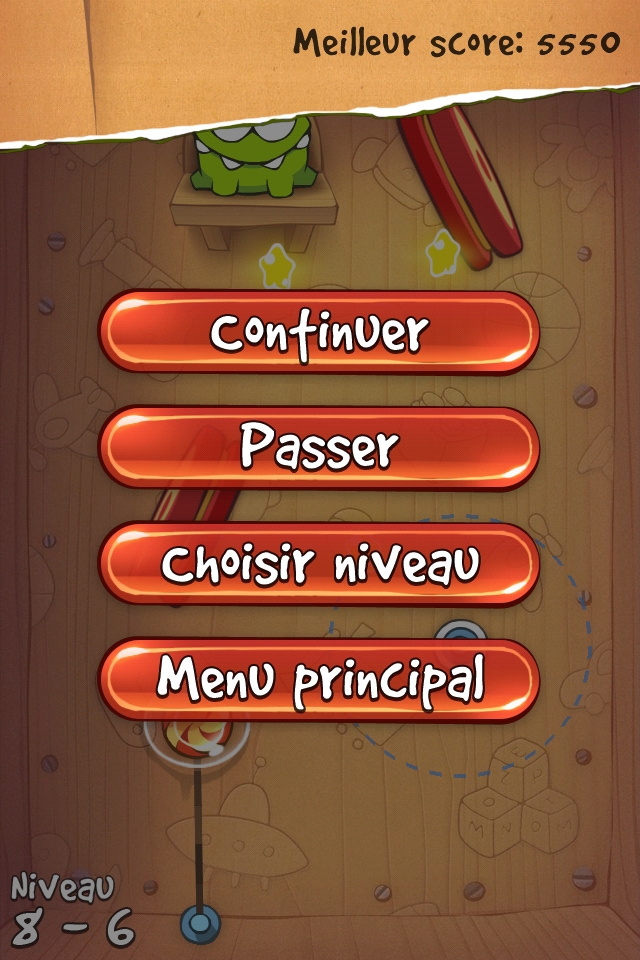This screenshot has height=960, width=640.
Task: Return to Menu principal
Action: click(x=319, y=680)
